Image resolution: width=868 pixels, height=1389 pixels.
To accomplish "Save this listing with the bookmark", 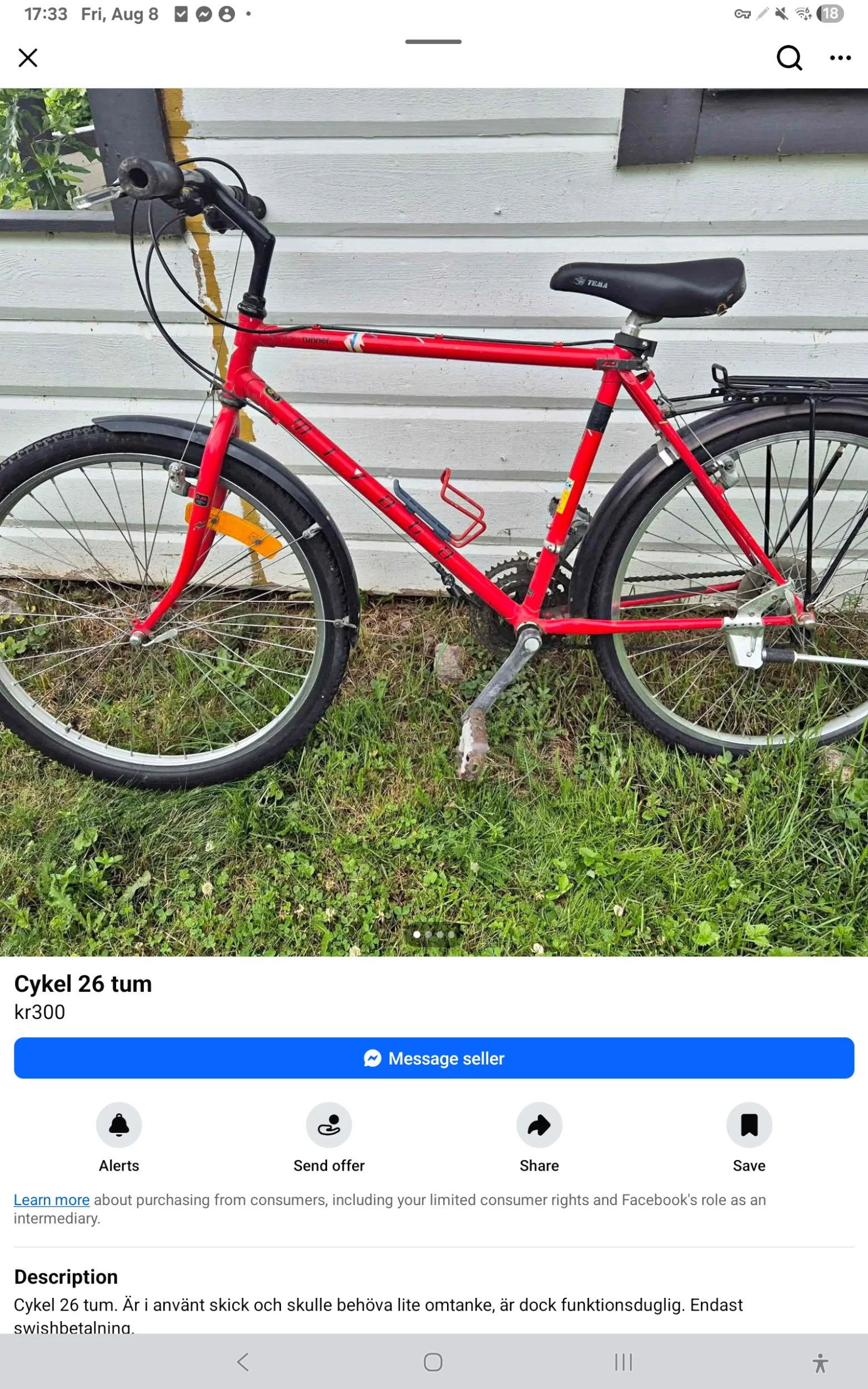I will pyautogui.click(x=749, y=1125).
